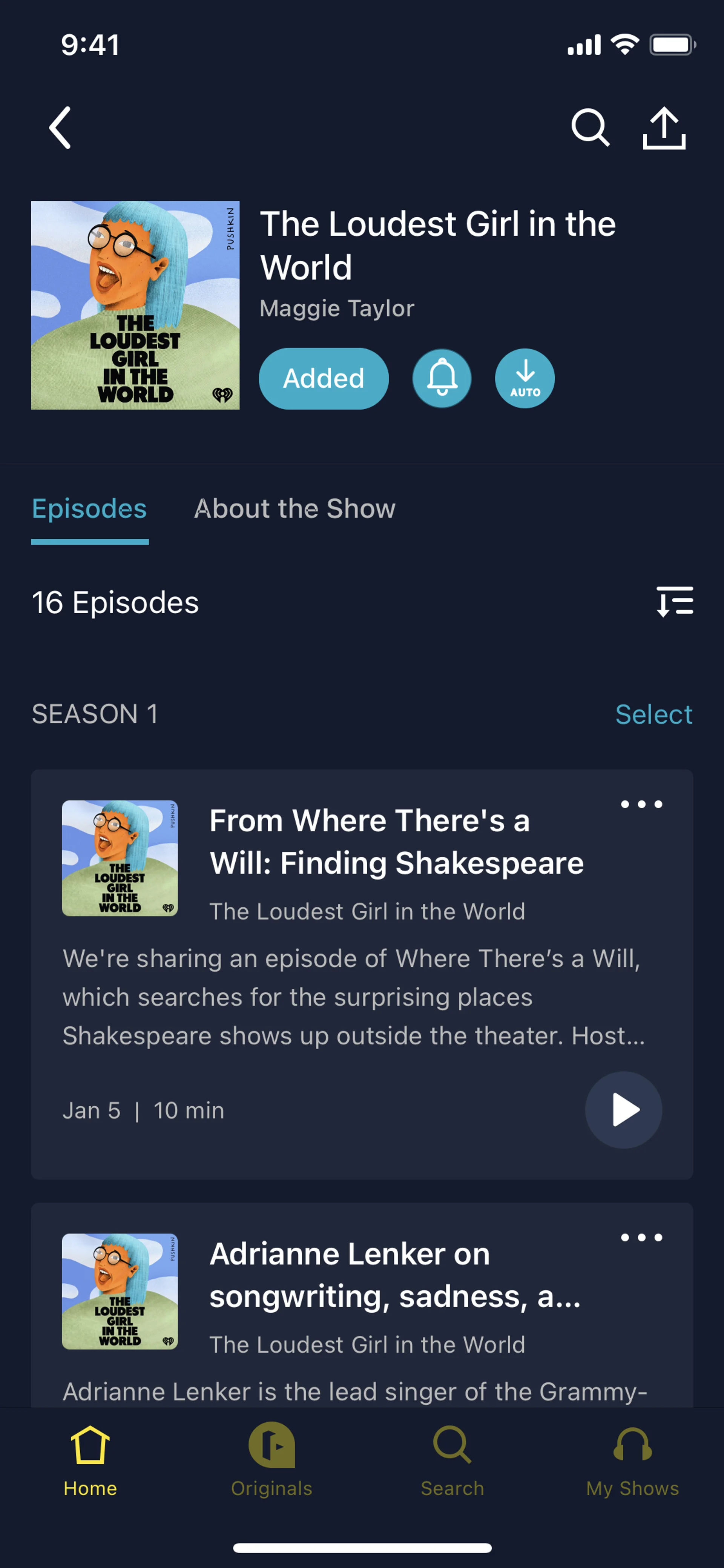The image size is (724, 1568).
Task: Open the Search tab in bottom bar
Action: click(x=452, y=1461)
